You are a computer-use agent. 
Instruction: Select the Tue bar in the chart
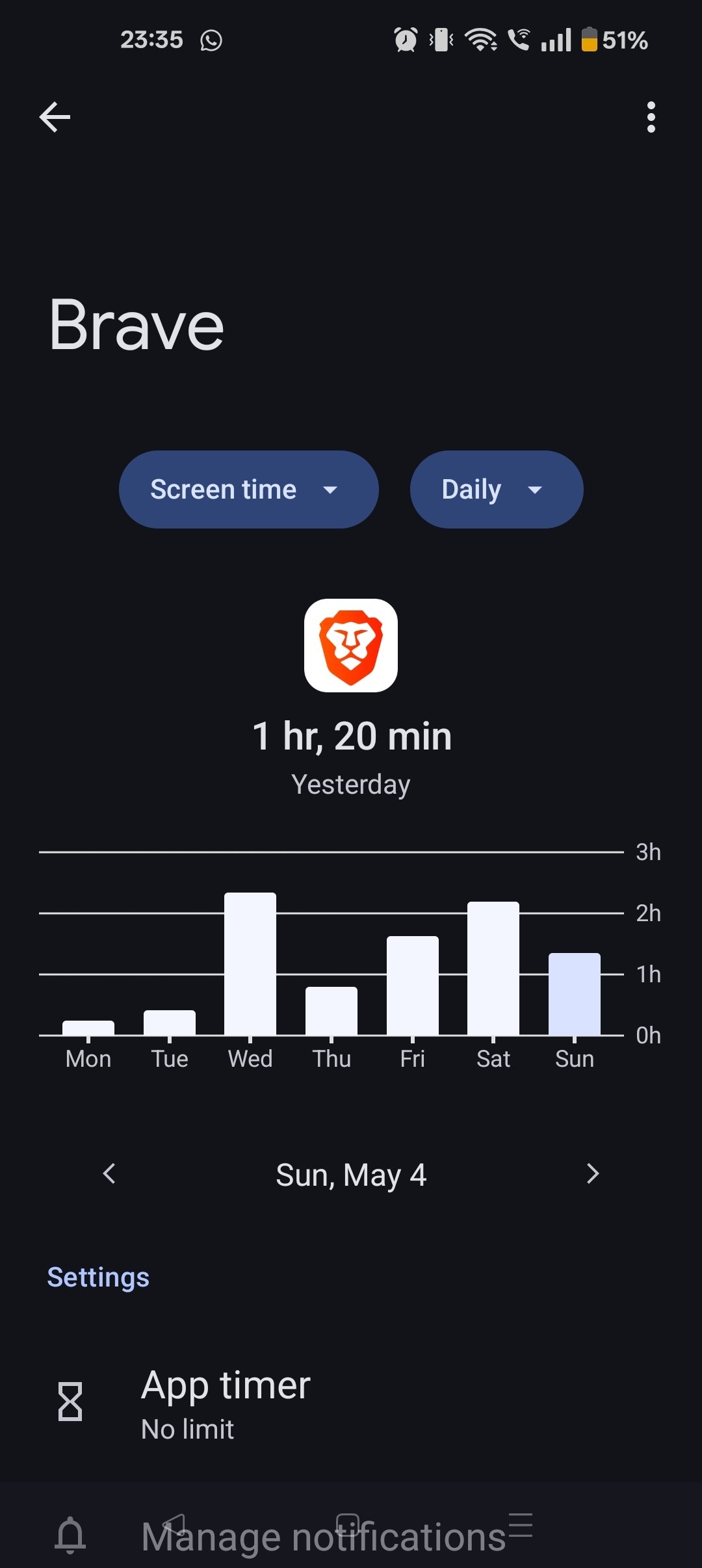(170, 1023)
